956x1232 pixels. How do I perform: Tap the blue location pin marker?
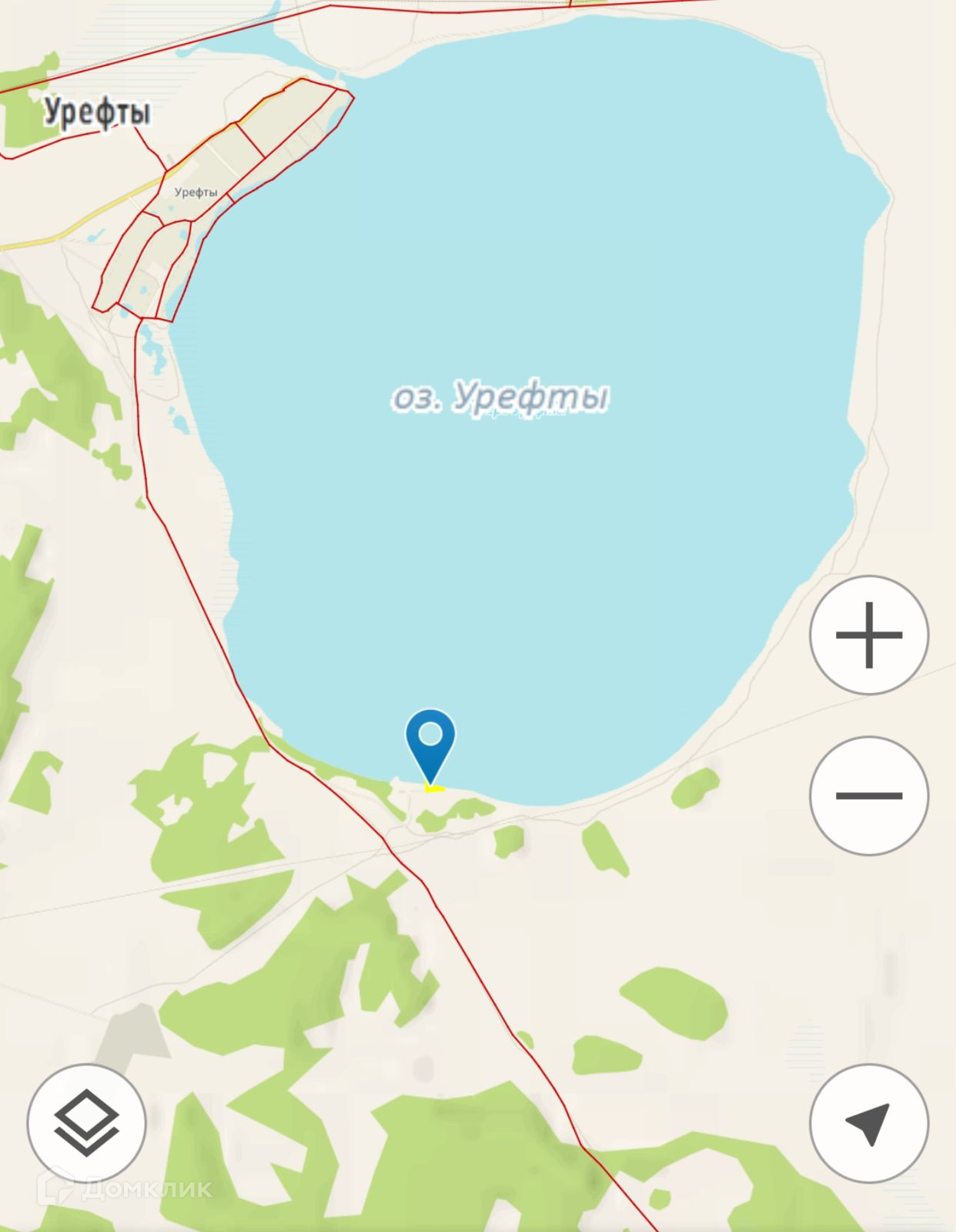(431, 741)
